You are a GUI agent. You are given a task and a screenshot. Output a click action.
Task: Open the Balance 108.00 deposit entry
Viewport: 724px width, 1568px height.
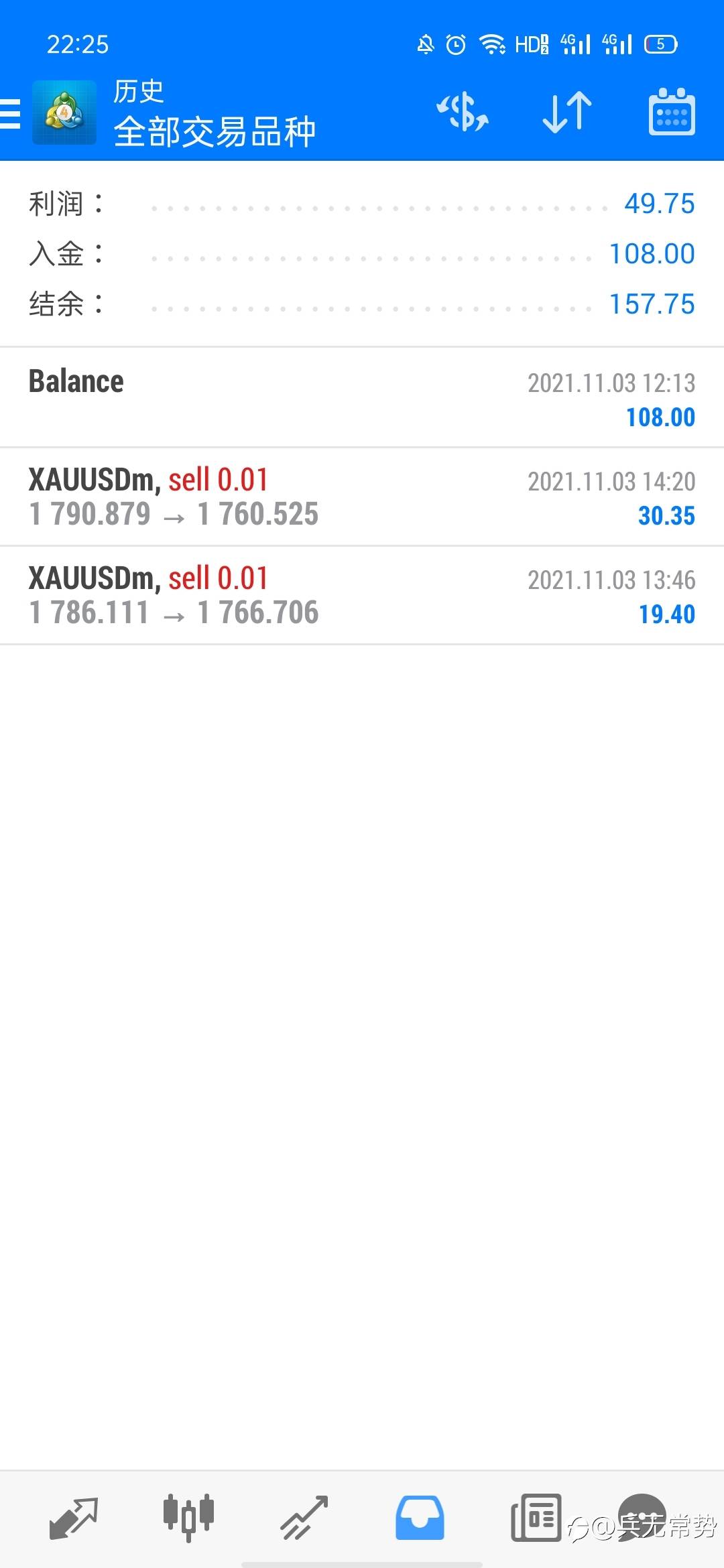(362, 397)
